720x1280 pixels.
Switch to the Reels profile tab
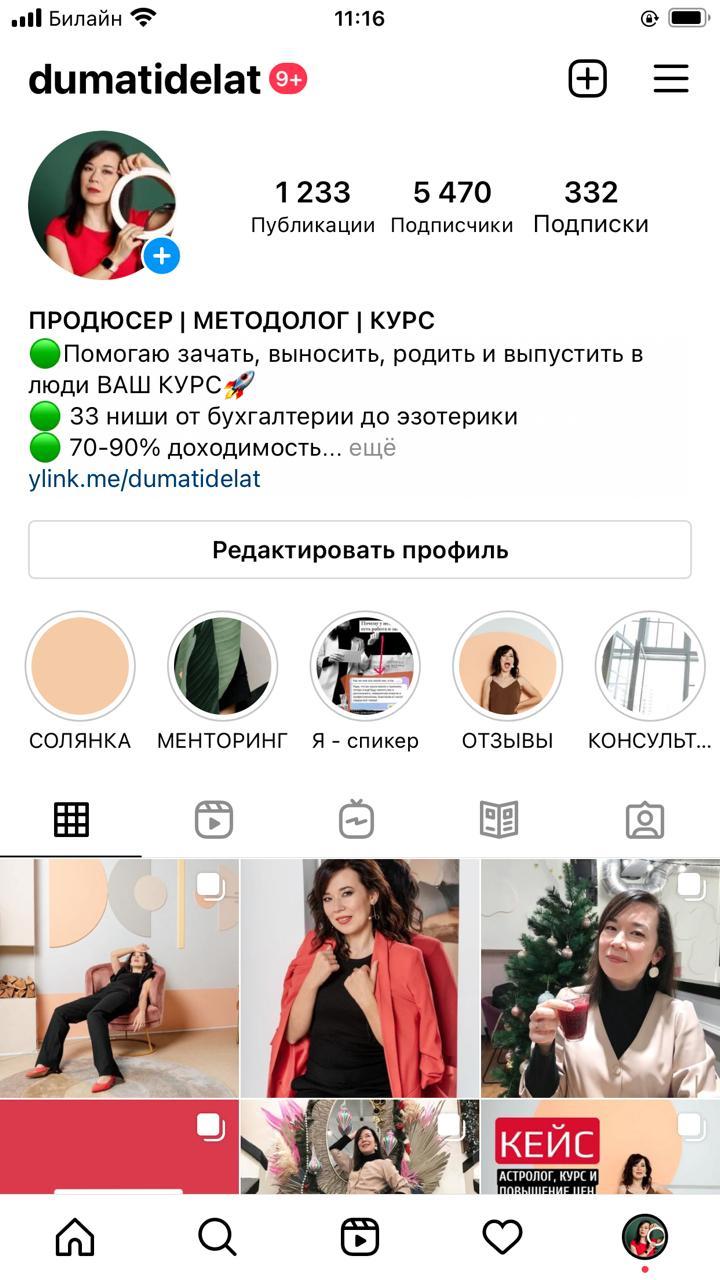click(x=214, y=820)
